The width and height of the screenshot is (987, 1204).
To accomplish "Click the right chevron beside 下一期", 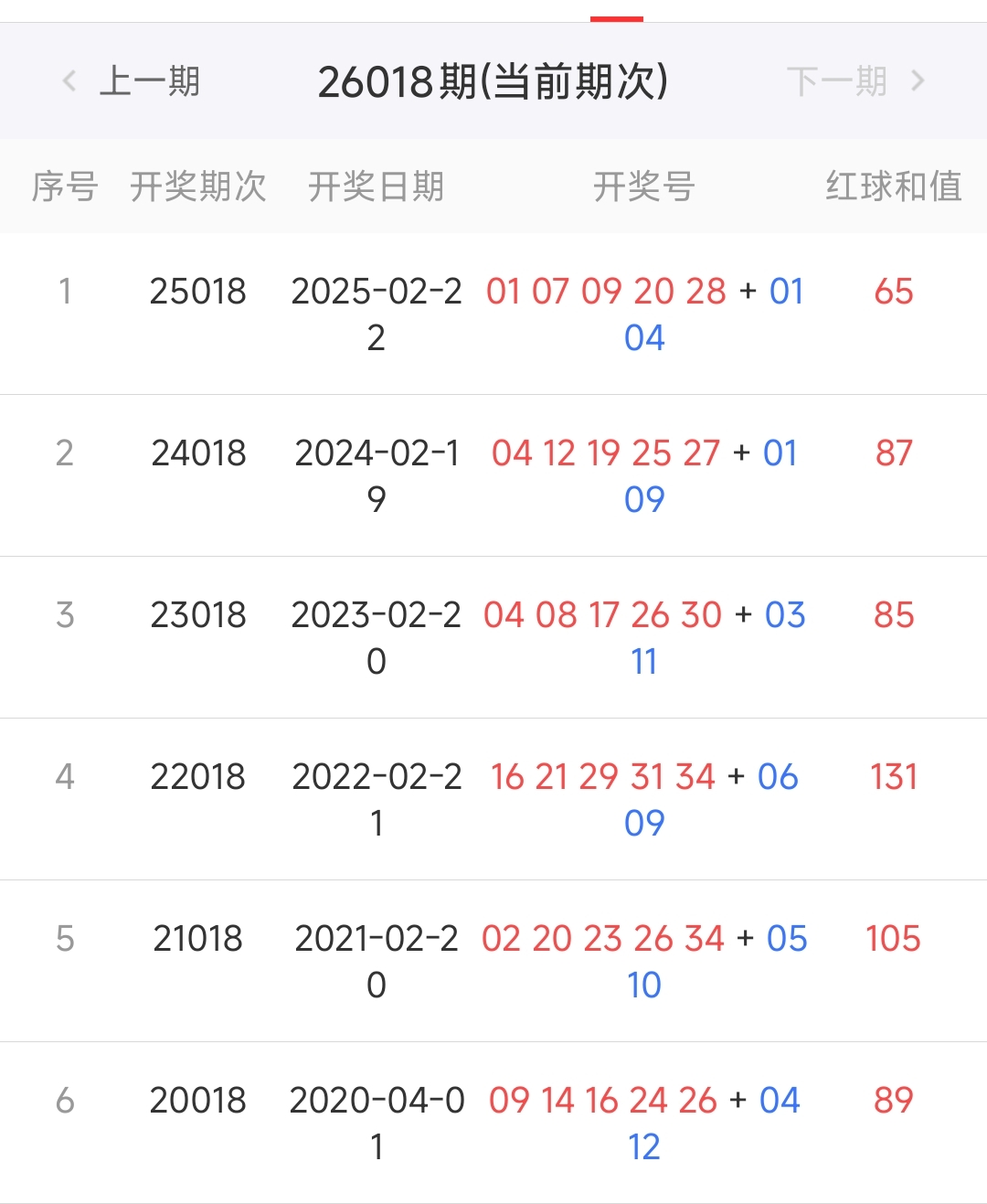I will (x=919, y=81).
